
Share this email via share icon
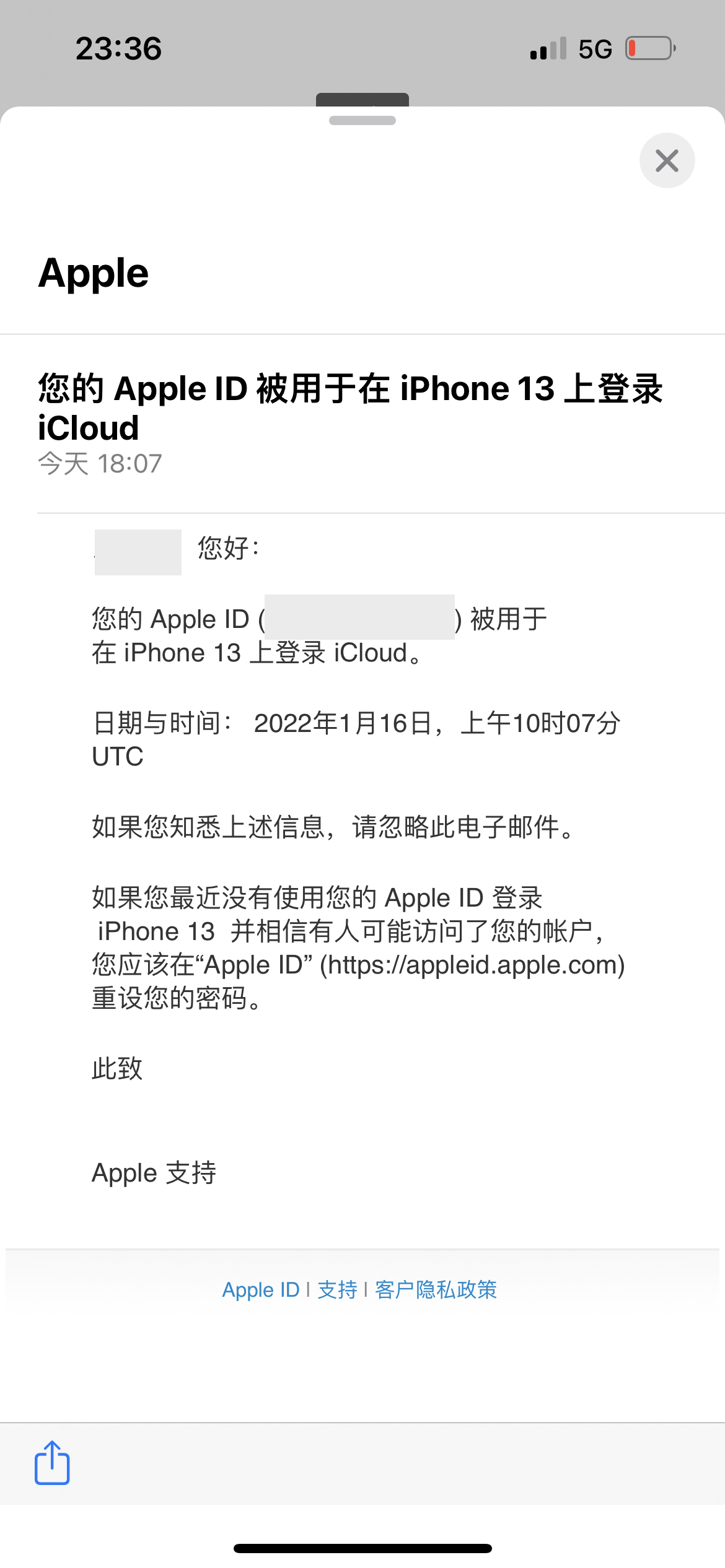click(x=52, y=1463)
